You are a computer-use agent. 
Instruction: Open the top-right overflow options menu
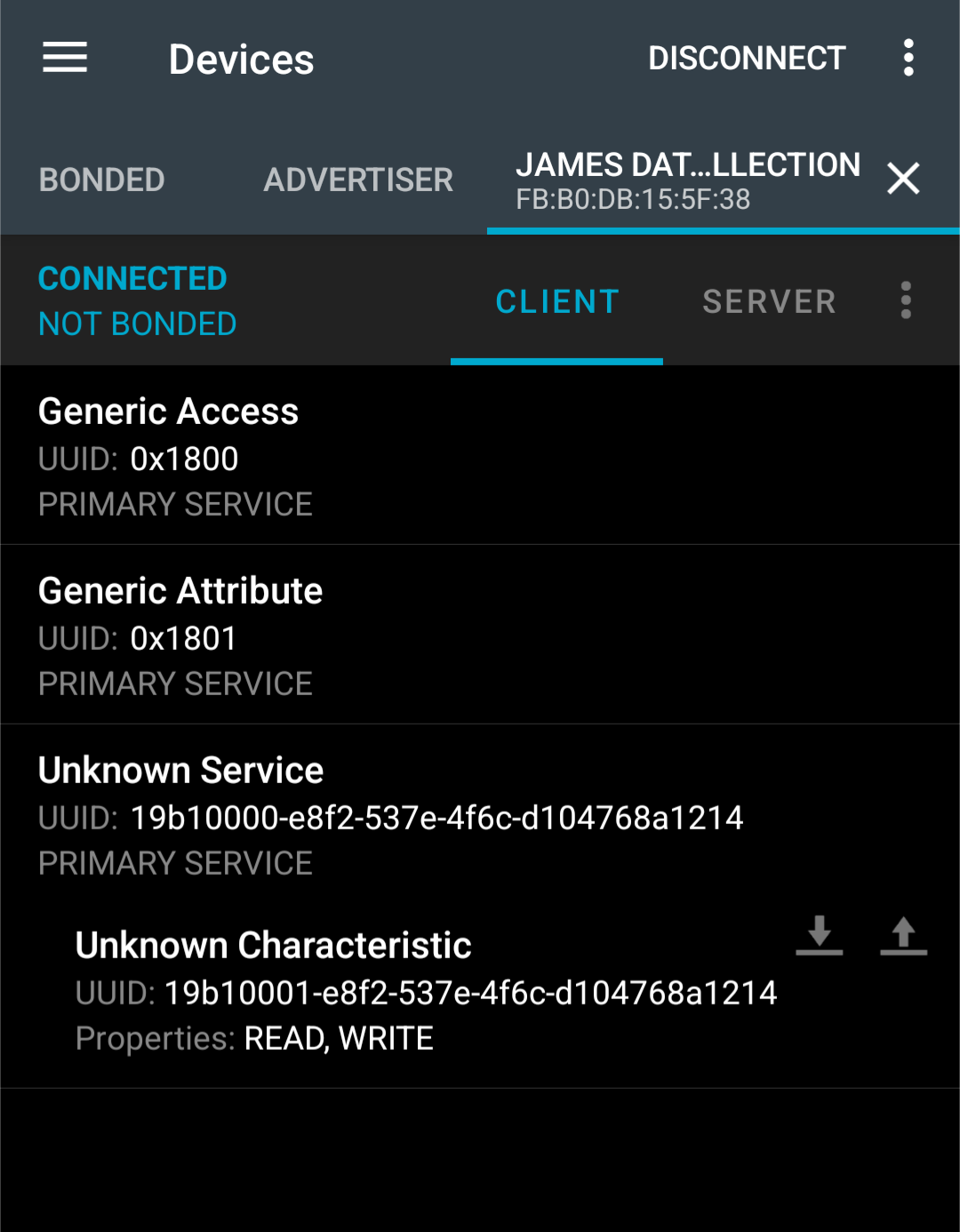908,58
